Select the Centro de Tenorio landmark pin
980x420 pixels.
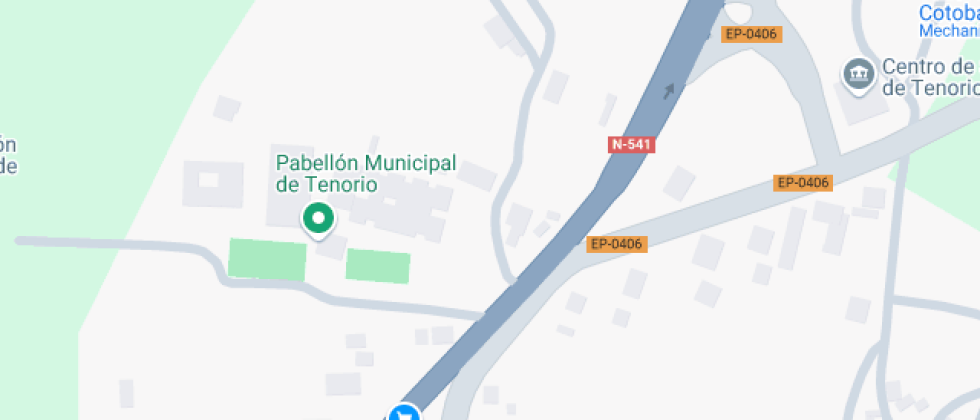pyautogui.click(x=858, y=74)
